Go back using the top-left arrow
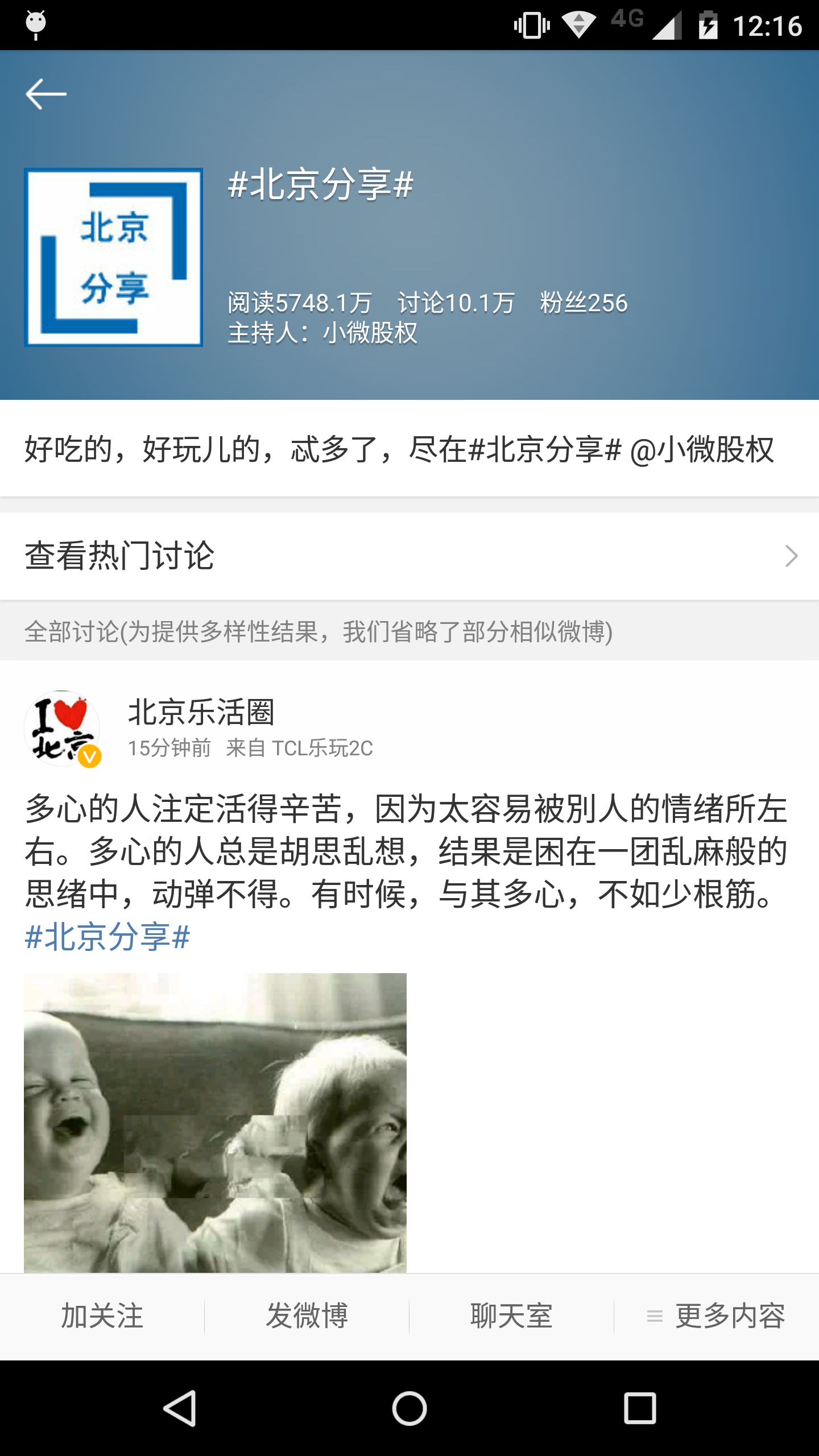Image resolution: width=819 pixels, height=1456 pixels. (x=46, y=94)
